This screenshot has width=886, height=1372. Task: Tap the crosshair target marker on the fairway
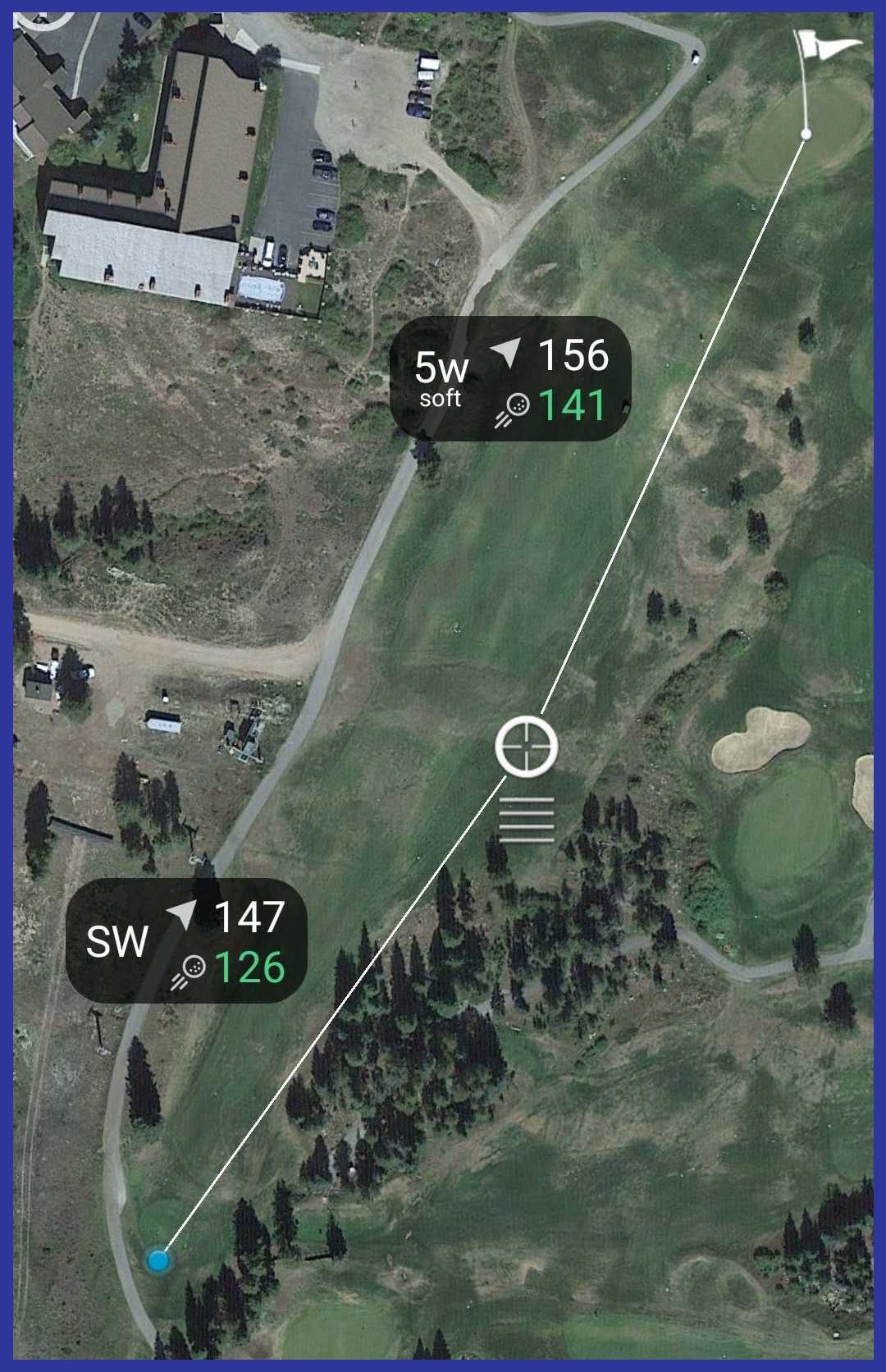[526, 746]
